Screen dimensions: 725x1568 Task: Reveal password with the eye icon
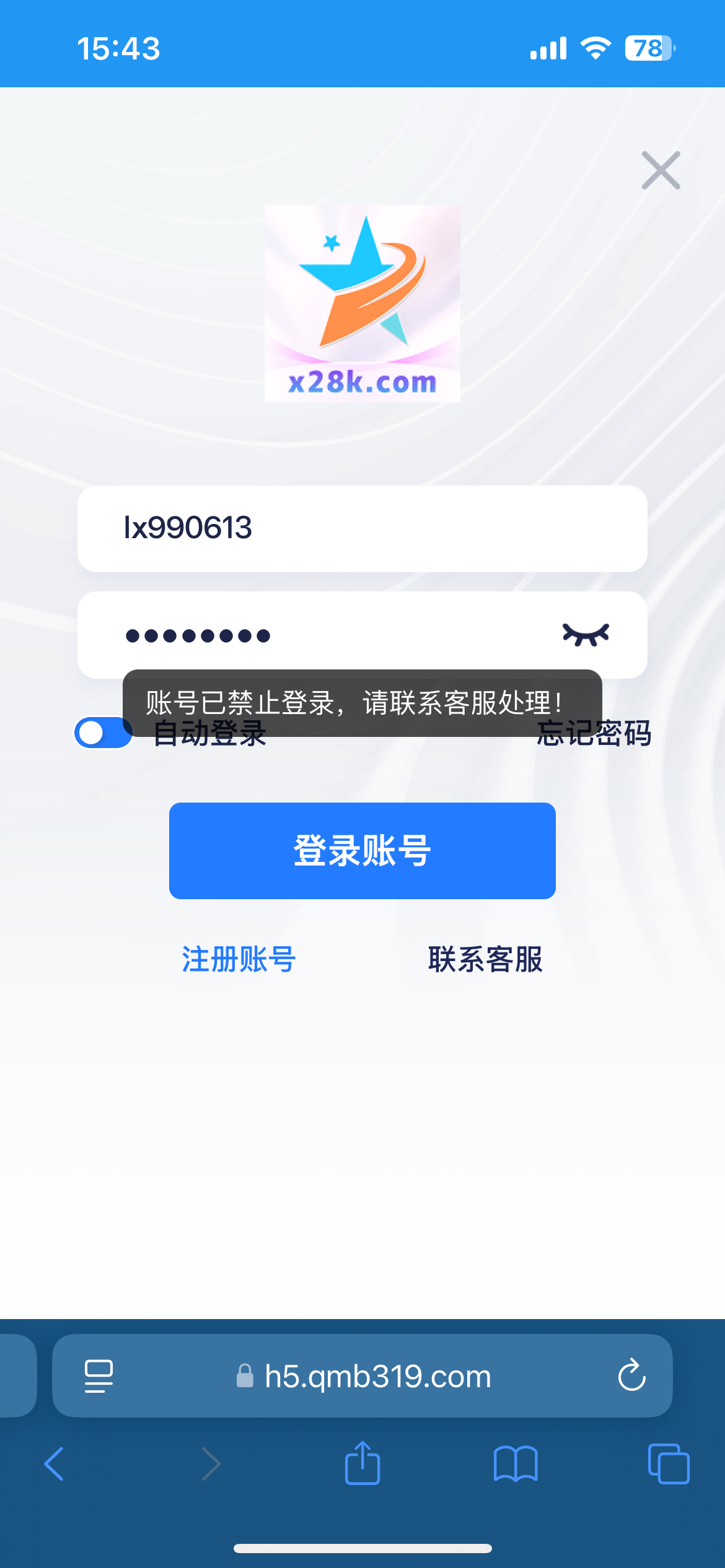click(586, 635)
